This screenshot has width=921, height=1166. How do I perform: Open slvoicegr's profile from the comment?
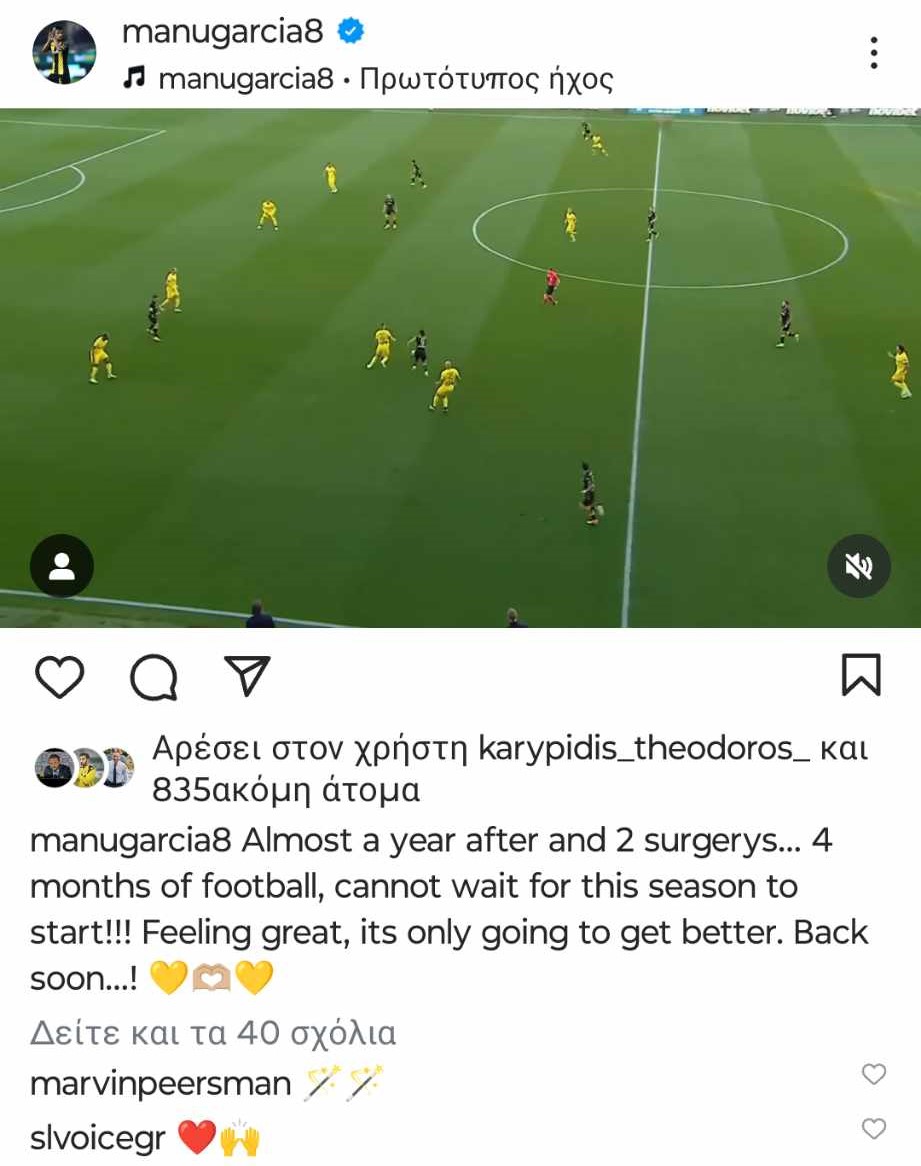97,1138
